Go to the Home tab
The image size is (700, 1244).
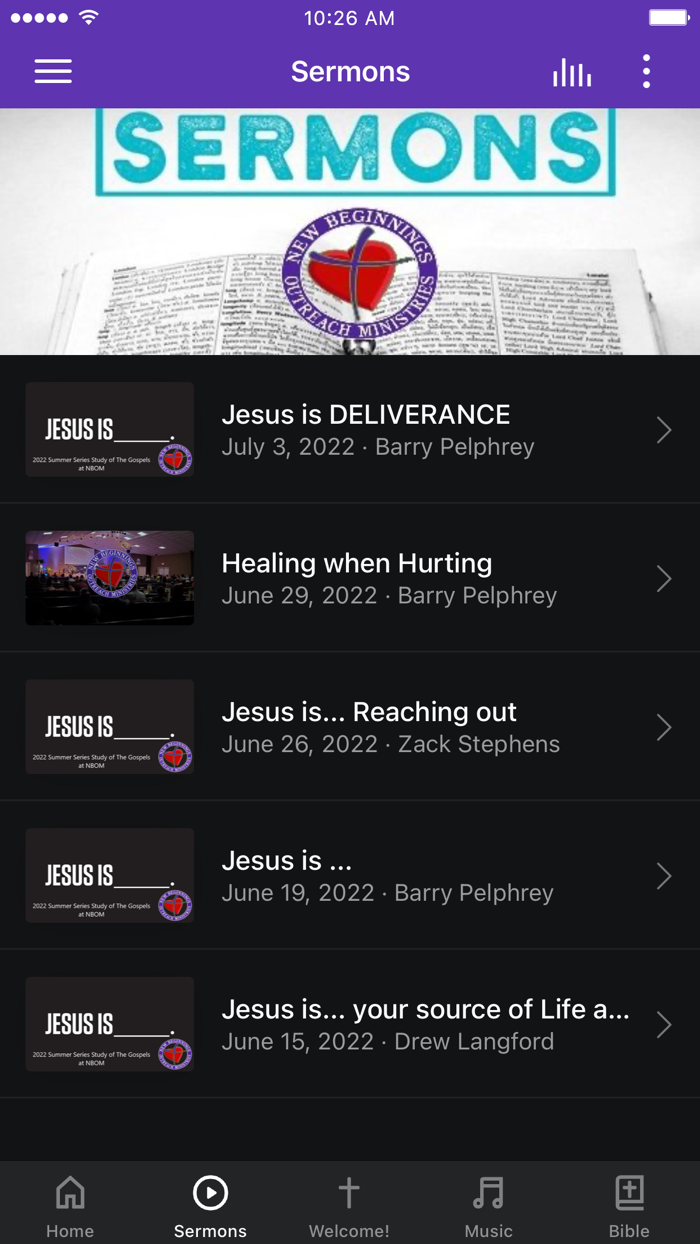coord(70,1205)
